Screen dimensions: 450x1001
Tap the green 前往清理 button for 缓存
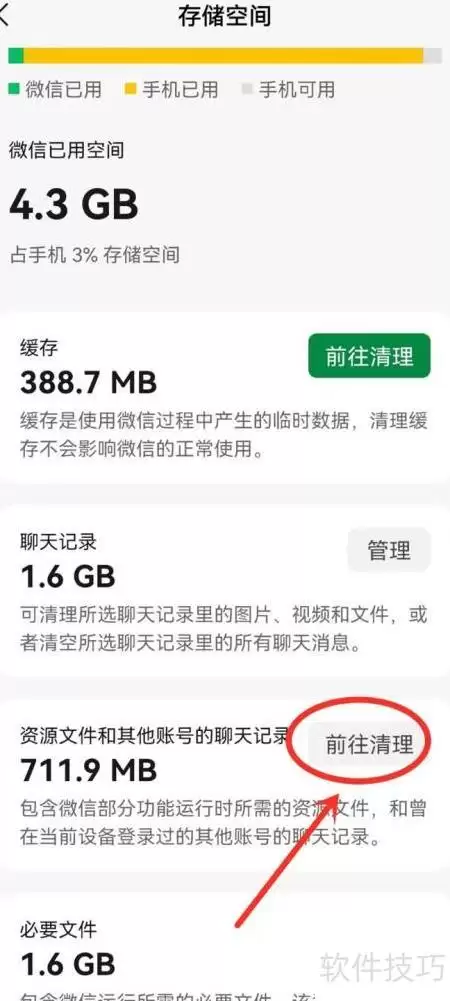tap(369, 356)
